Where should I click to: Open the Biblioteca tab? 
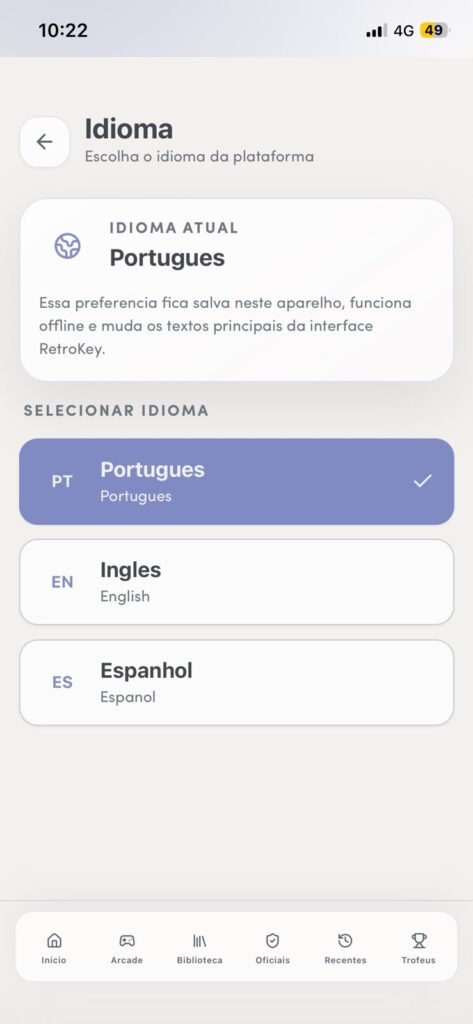coord(199,948)
